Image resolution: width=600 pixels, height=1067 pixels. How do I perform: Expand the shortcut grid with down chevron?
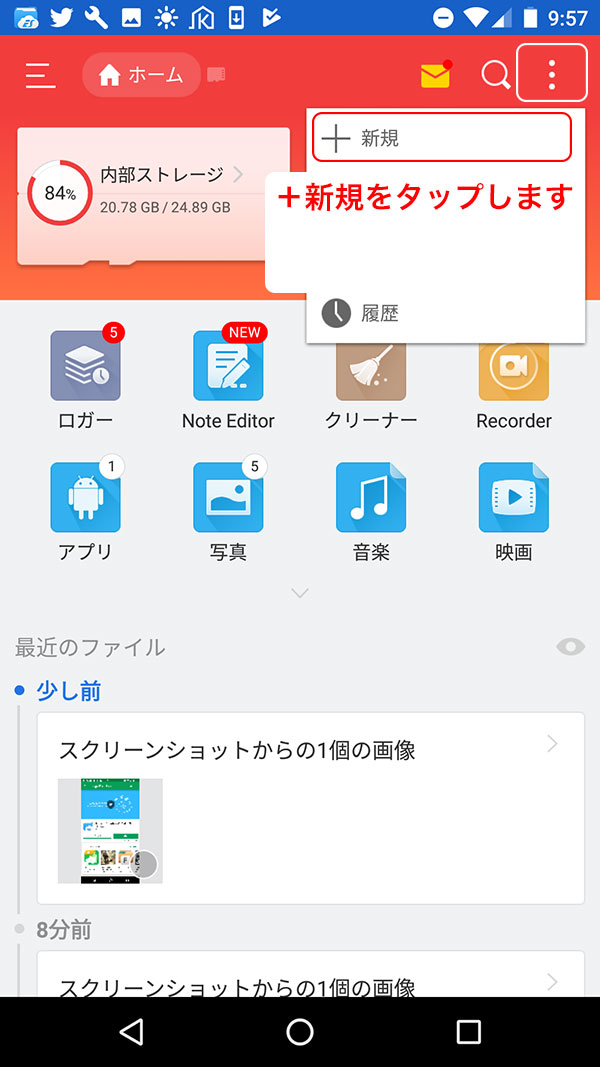(x=299, y=593)
